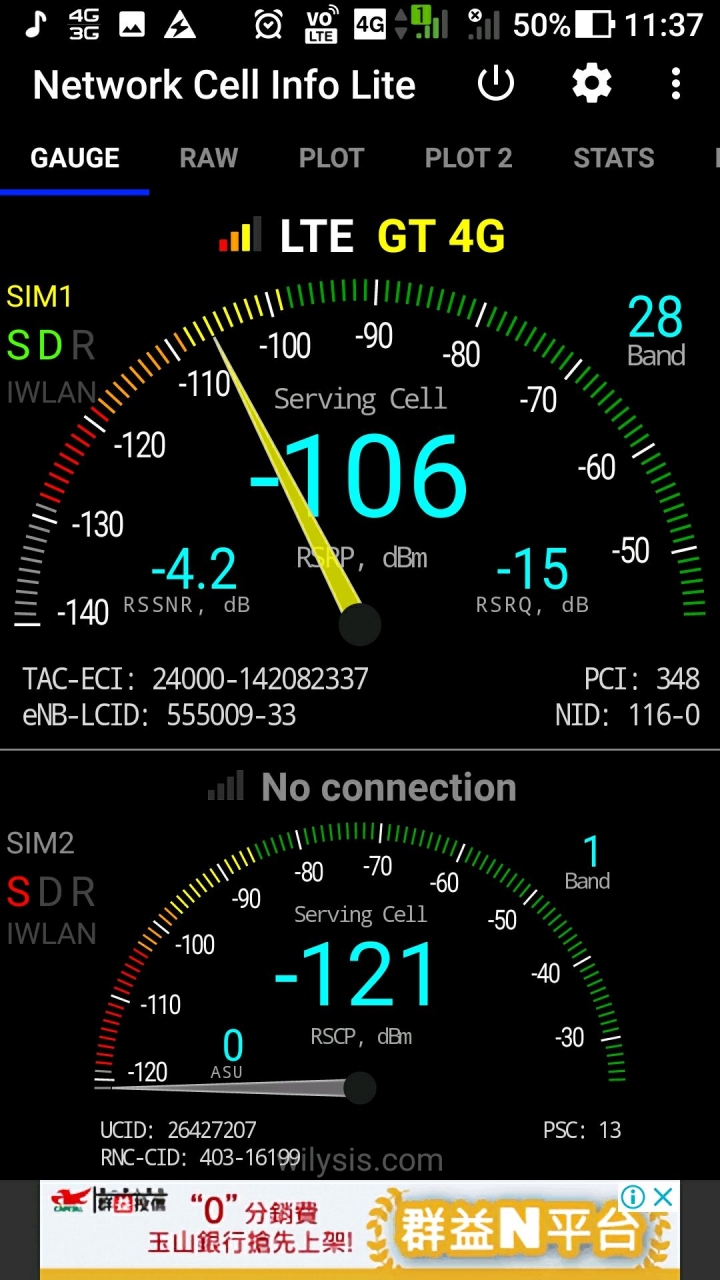Close the advertisement banner
Screen dimensions: 720x1280
click(x=662, y=1196)
